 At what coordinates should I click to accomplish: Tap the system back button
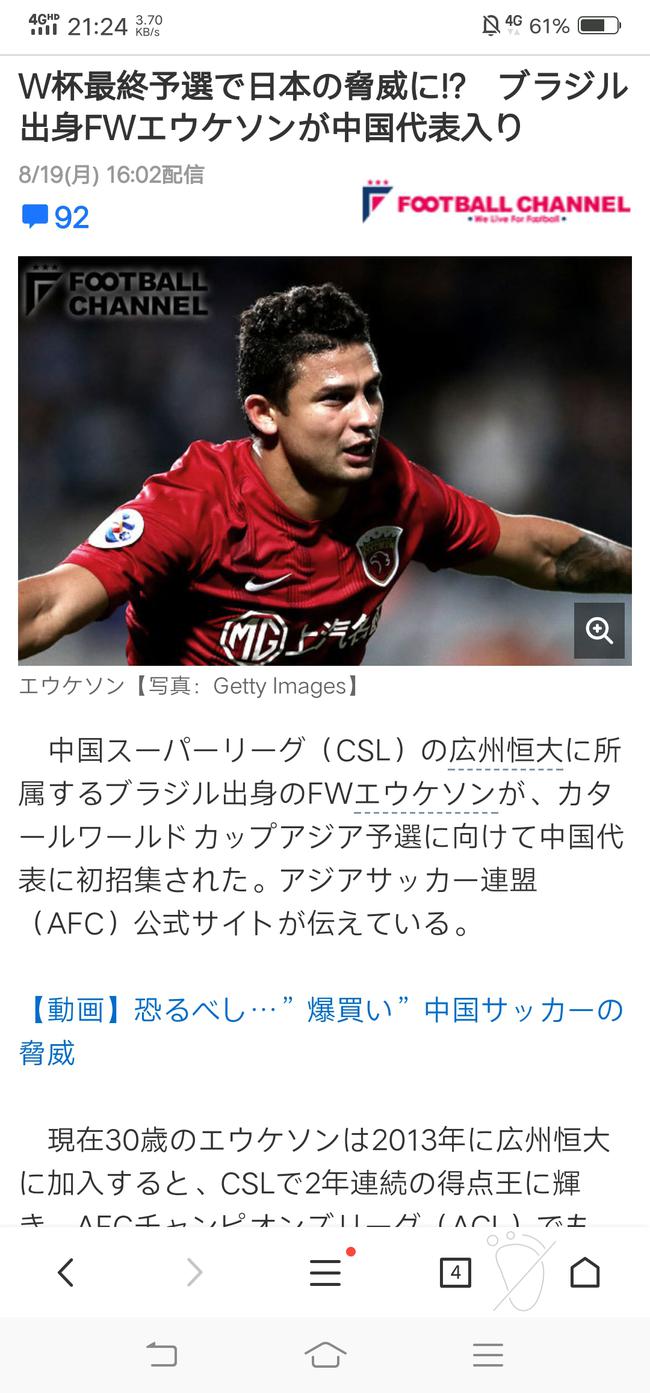pyautogui.click(x=162, y=1355)
